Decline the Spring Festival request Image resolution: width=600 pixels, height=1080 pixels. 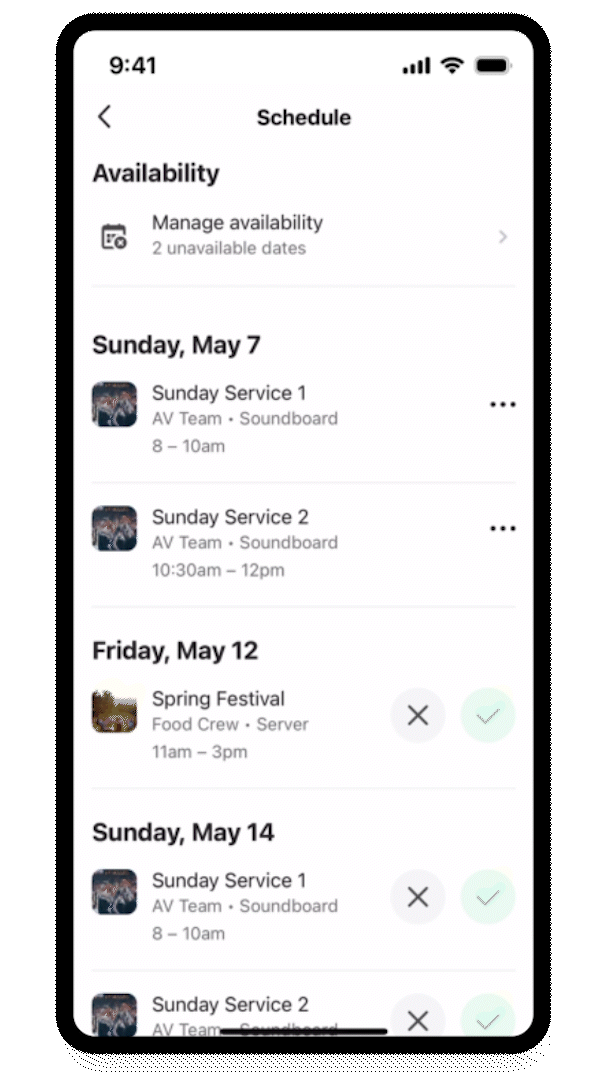tap(417, 716)
